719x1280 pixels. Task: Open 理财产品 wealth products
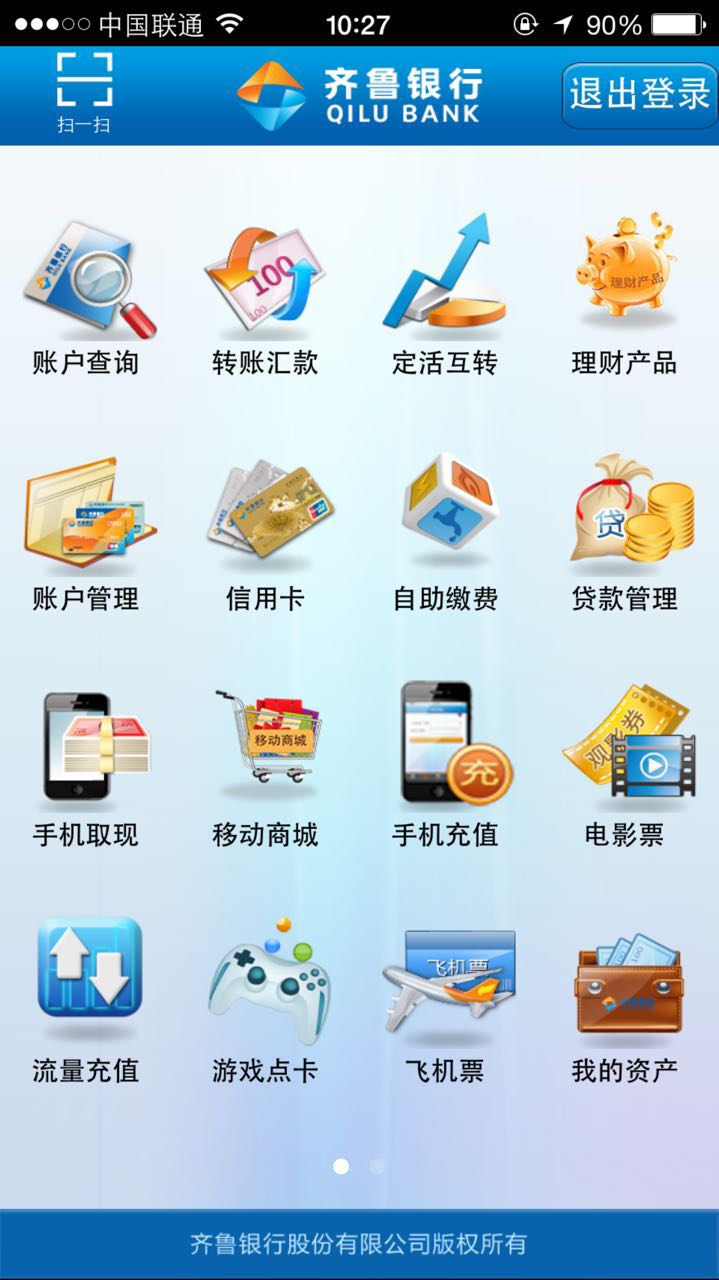pos(624,297)
